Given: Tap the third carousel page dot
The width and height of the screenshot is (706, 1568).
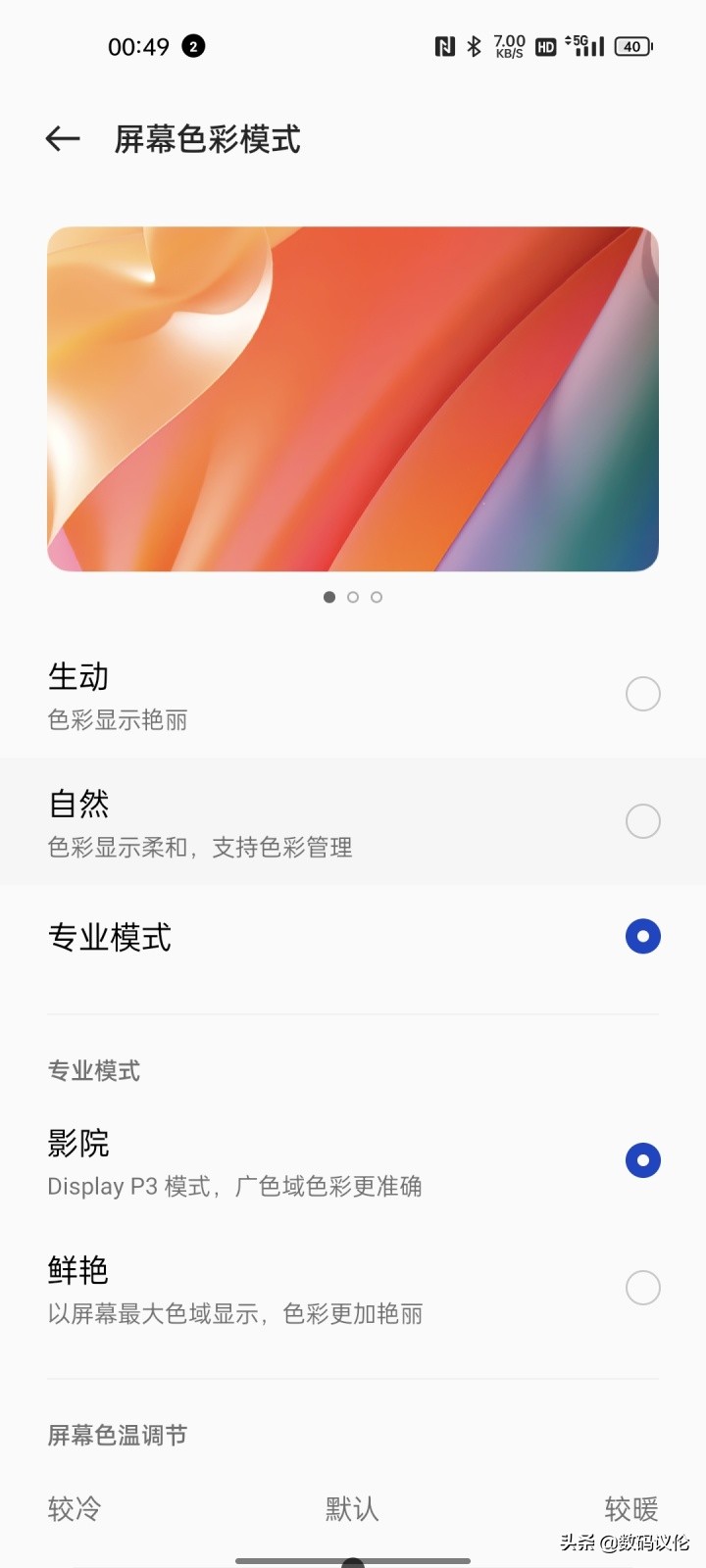Looking at the screenshot, I should click(x=377, y=597).
